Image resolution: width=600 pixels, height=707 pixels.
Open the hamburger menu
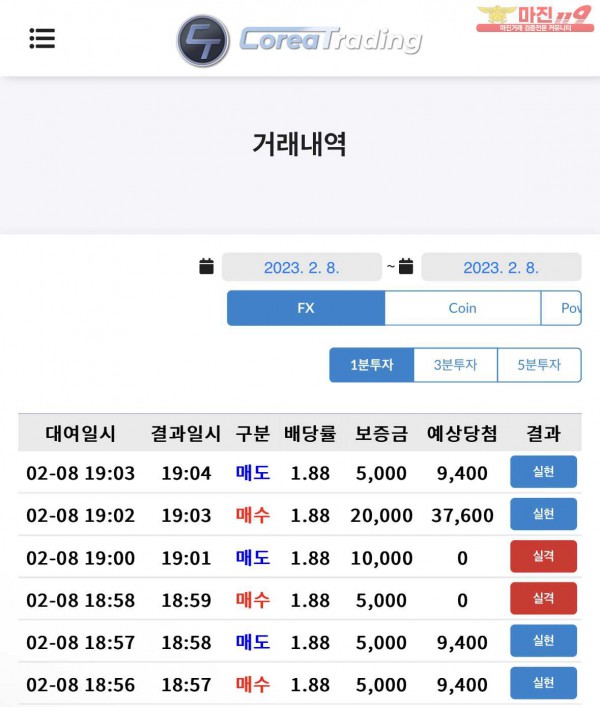[42, 39]
